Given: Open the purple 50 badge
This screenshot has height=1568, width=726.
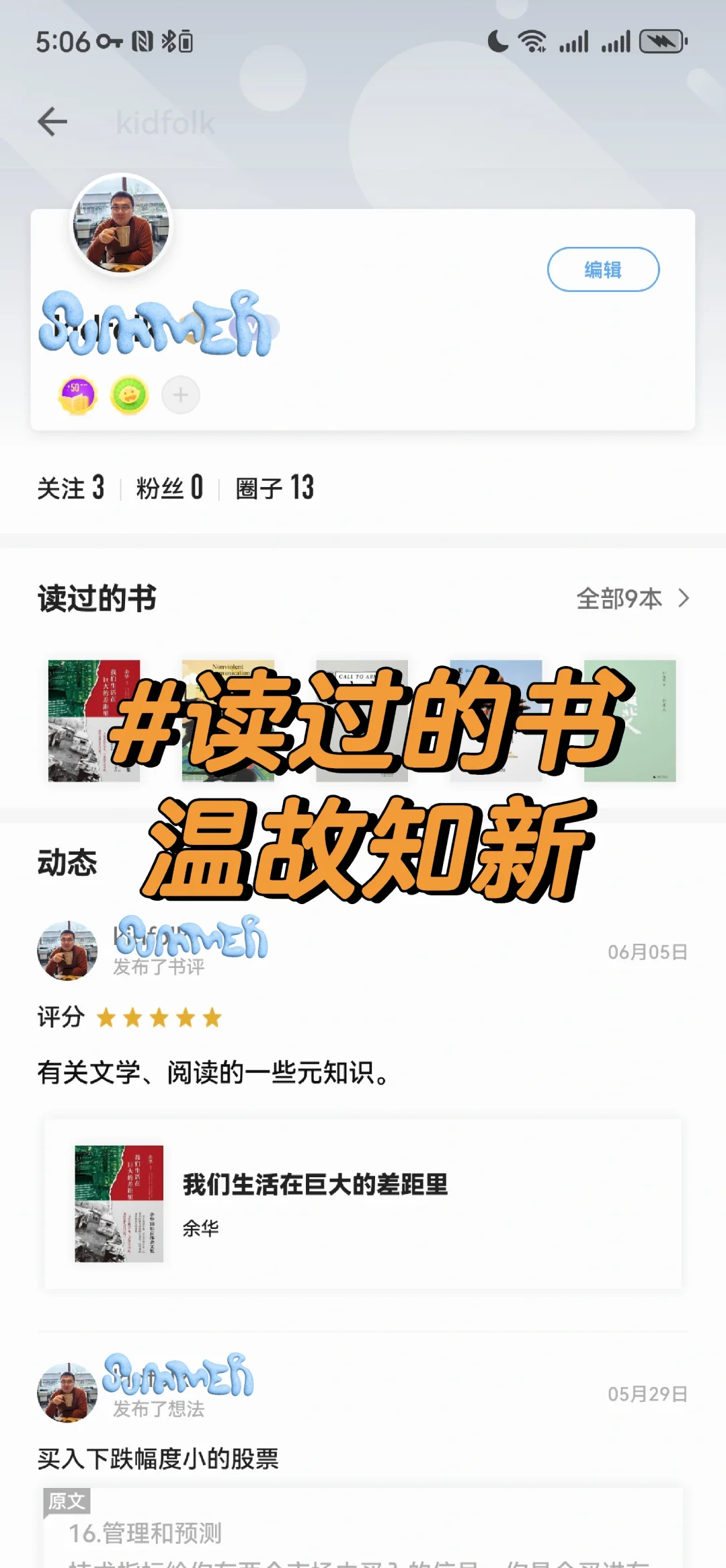Looking at the screenshot, I should (78, 395).
